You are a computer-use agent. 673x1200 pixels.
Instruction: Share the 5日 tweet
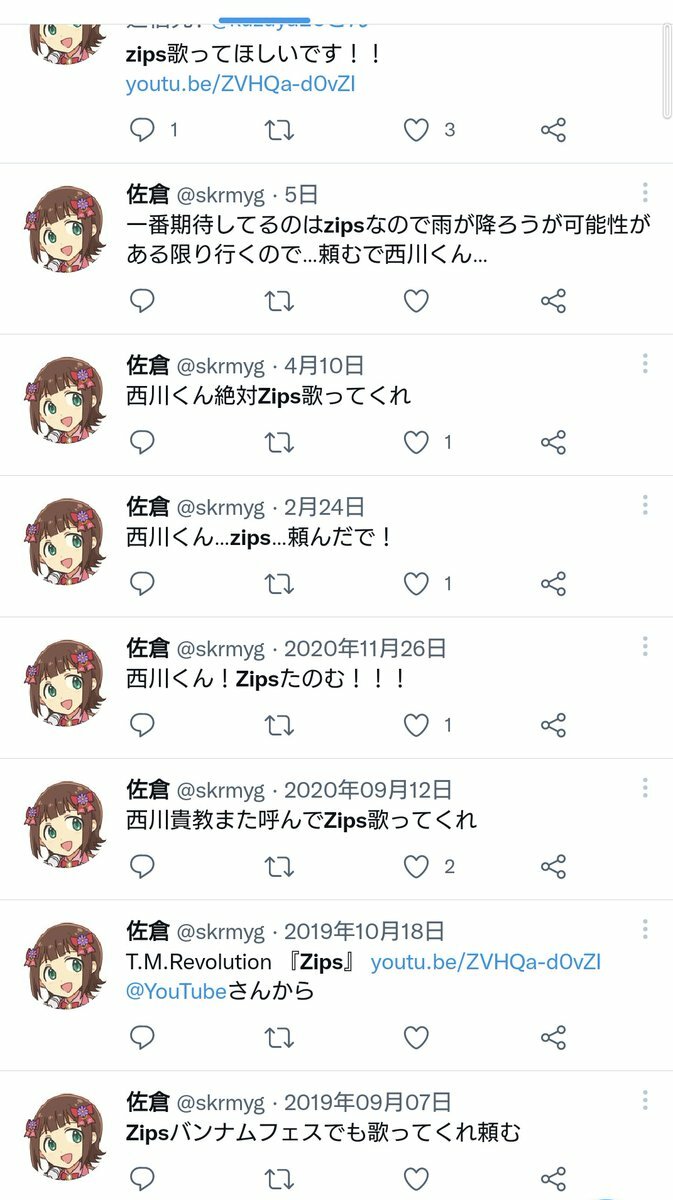(553, 301)
